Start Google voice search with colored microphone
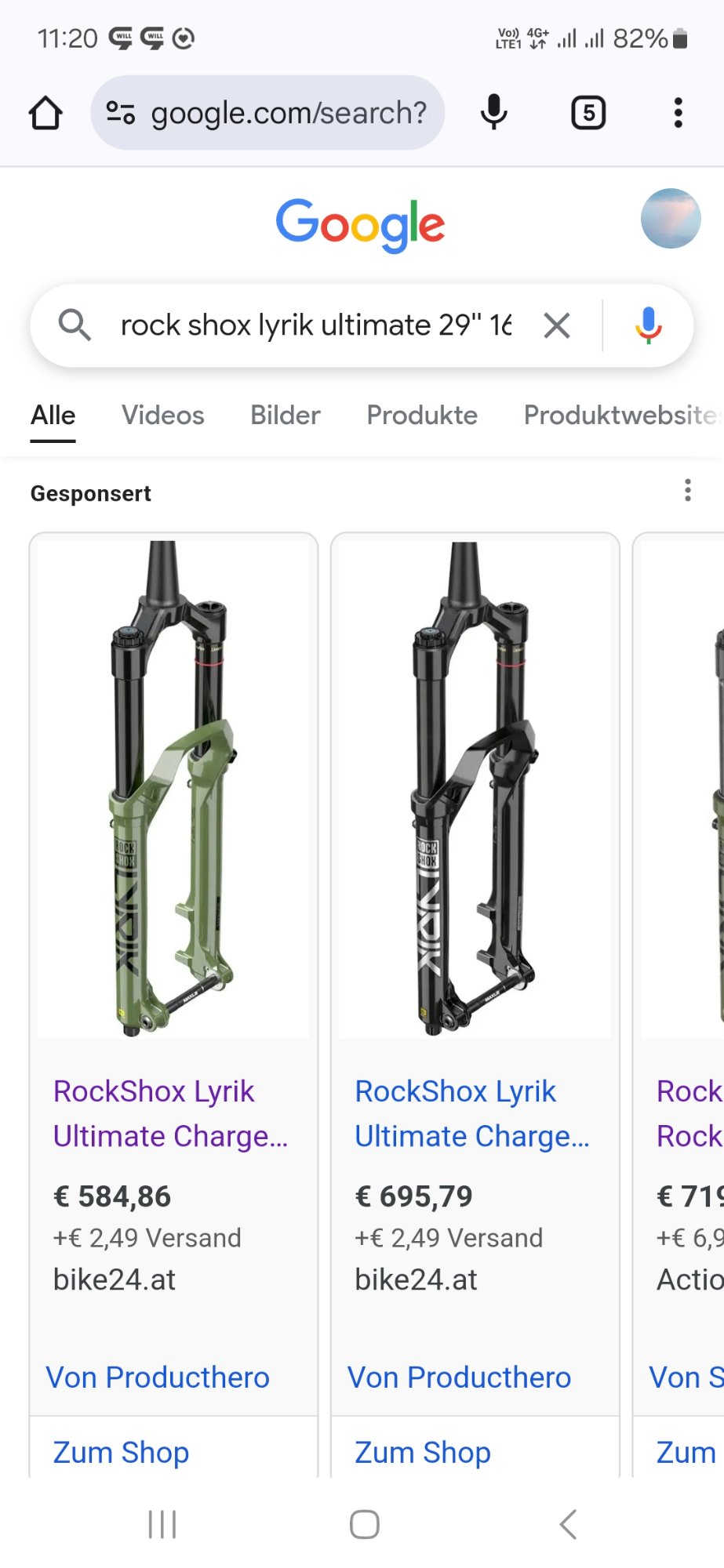The image size is (724, 1568). pyautogui.click(x=649, y=325)
